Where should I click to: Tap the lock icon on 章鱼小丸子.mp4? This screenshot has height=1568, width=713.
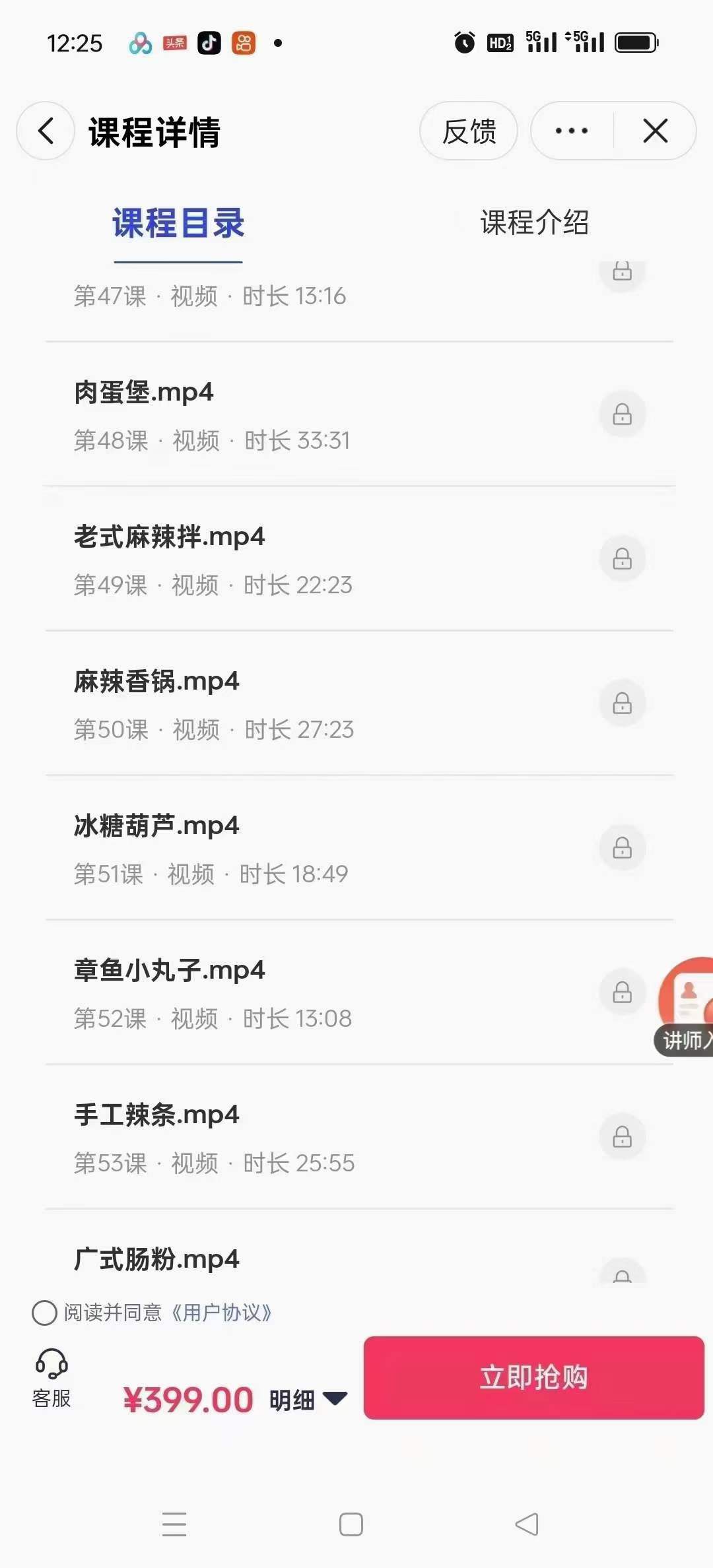pos(623,992)
